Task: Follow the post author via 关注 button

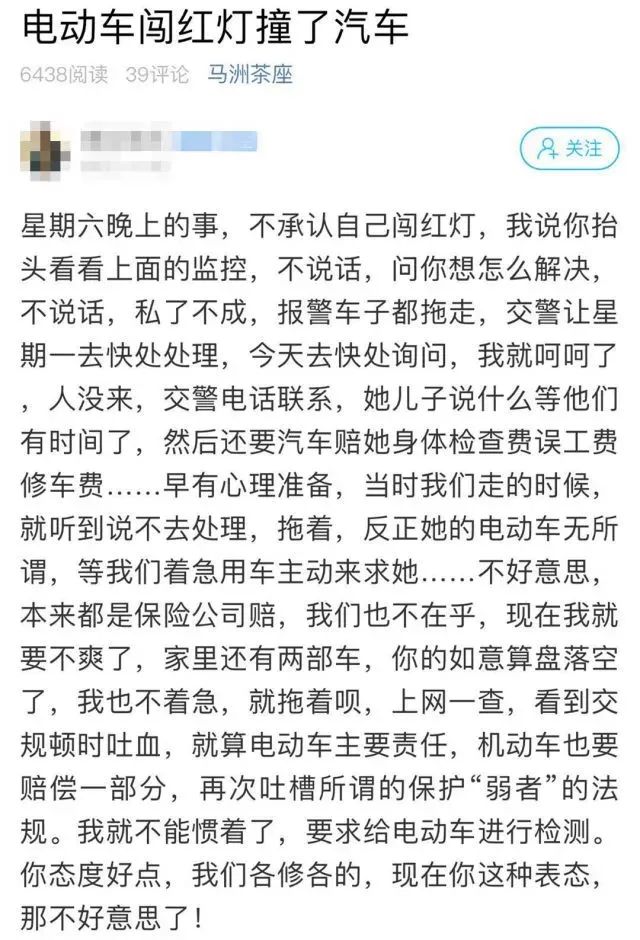Action: 569,148
